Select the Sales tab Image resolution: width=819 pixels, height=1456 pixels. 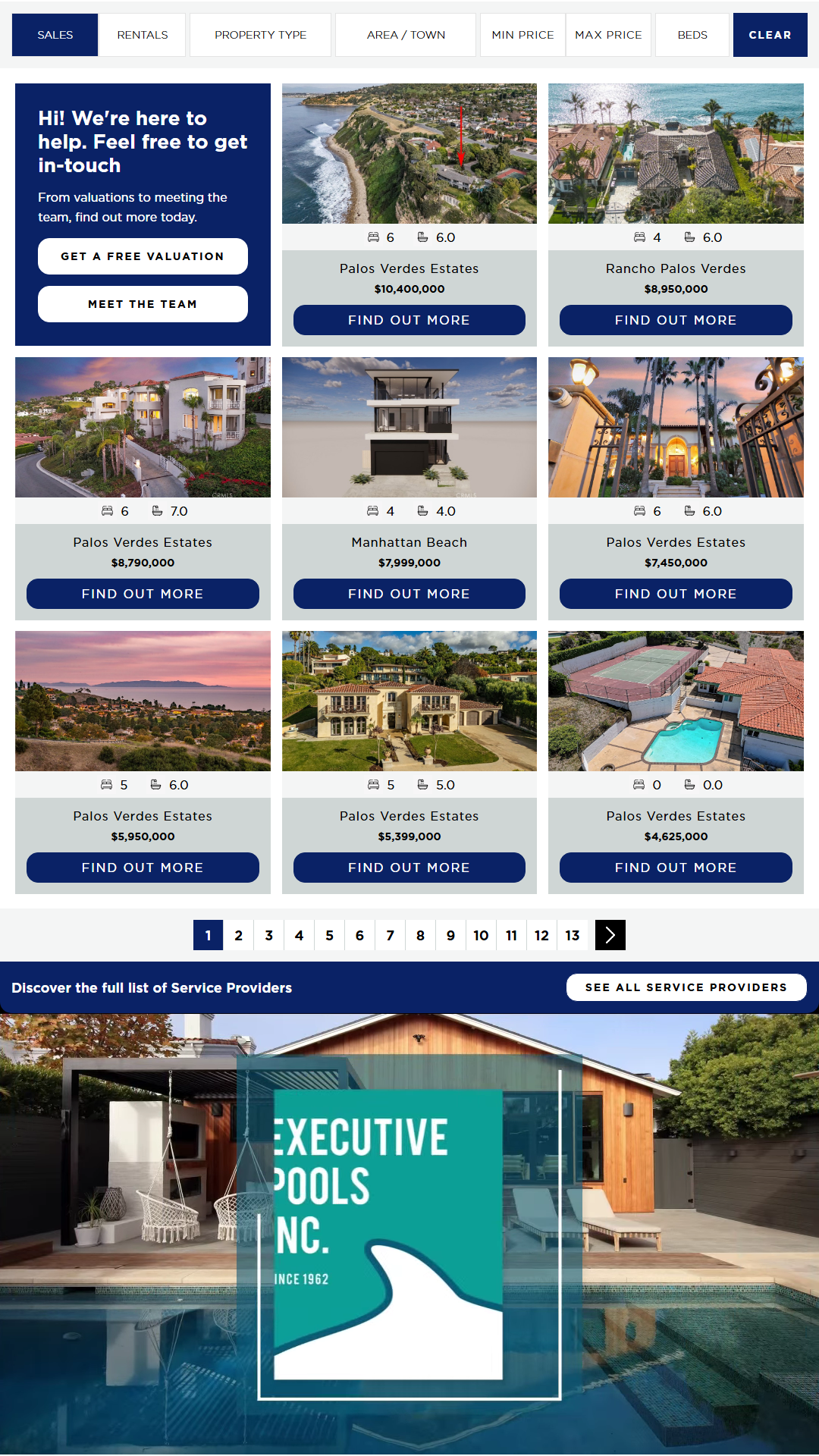[x=55, y=35]
